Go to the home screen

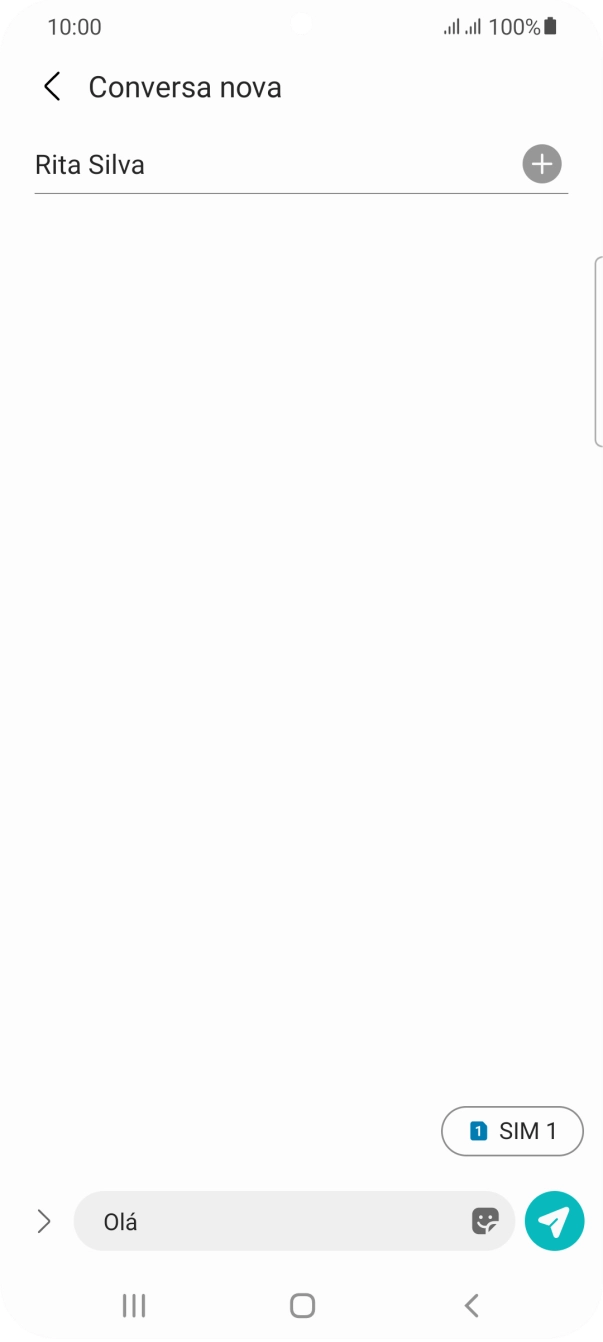[302, 1305]
